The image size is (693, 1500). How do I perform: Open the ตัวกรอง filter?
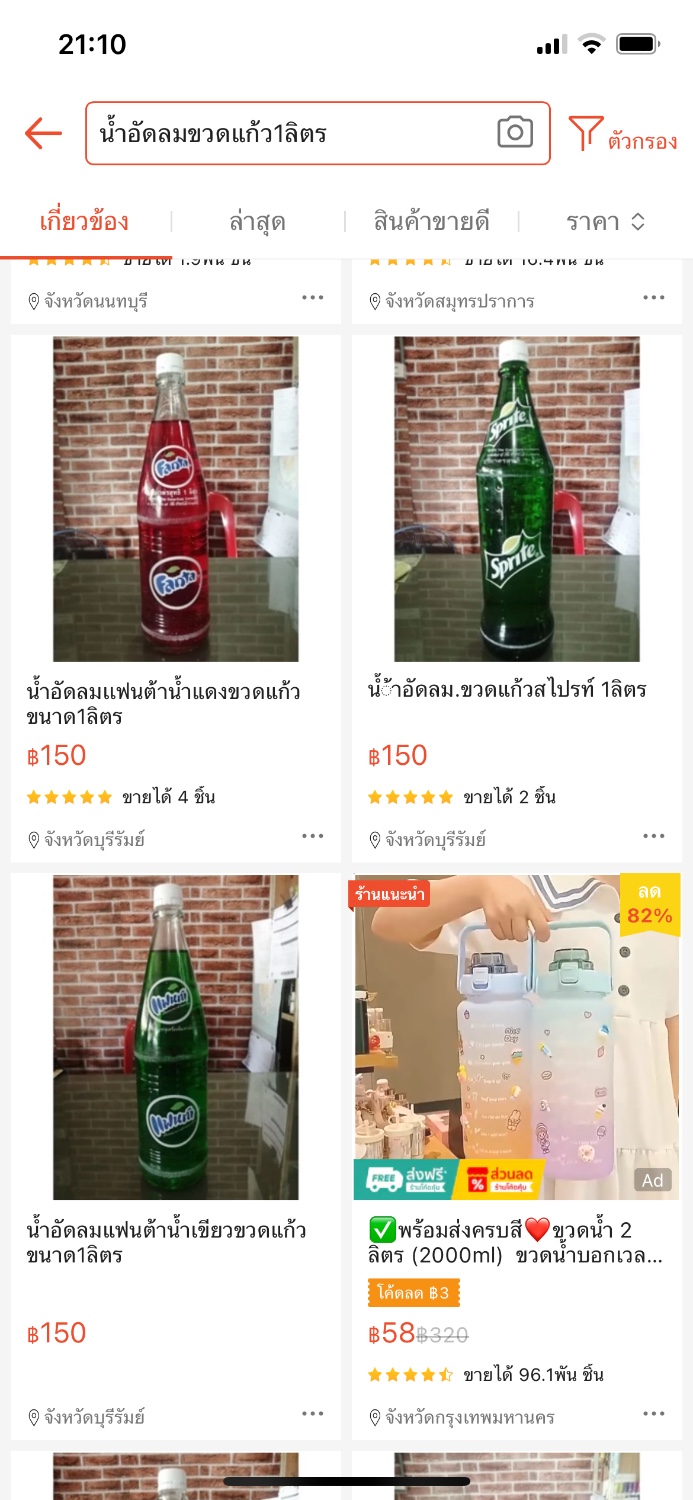click(622, 134)
